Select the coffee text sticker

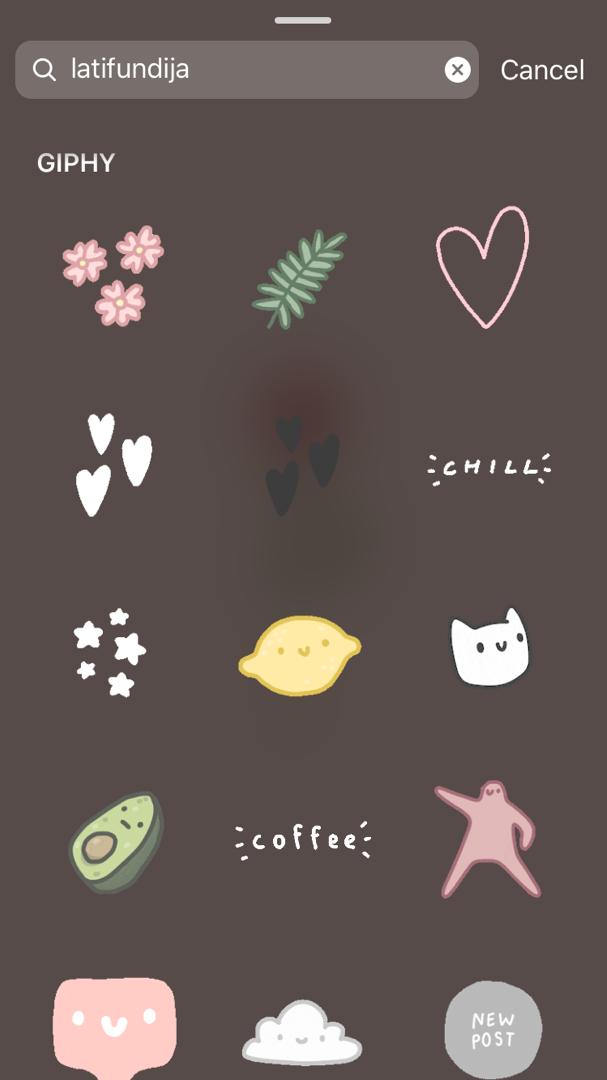pos(303,840)
